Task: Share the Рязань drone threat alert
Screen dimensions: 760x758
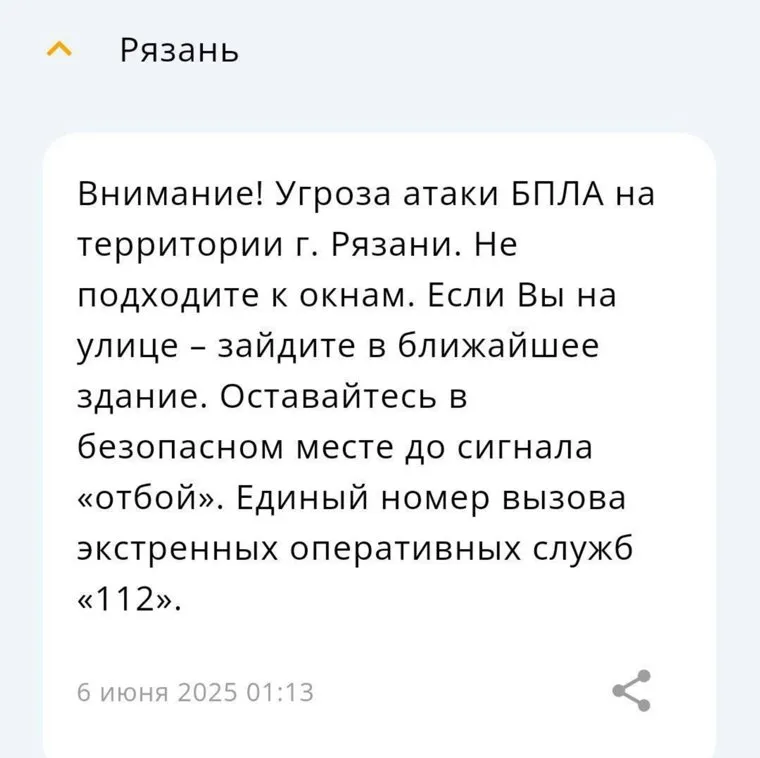Action: coord(631,690)
